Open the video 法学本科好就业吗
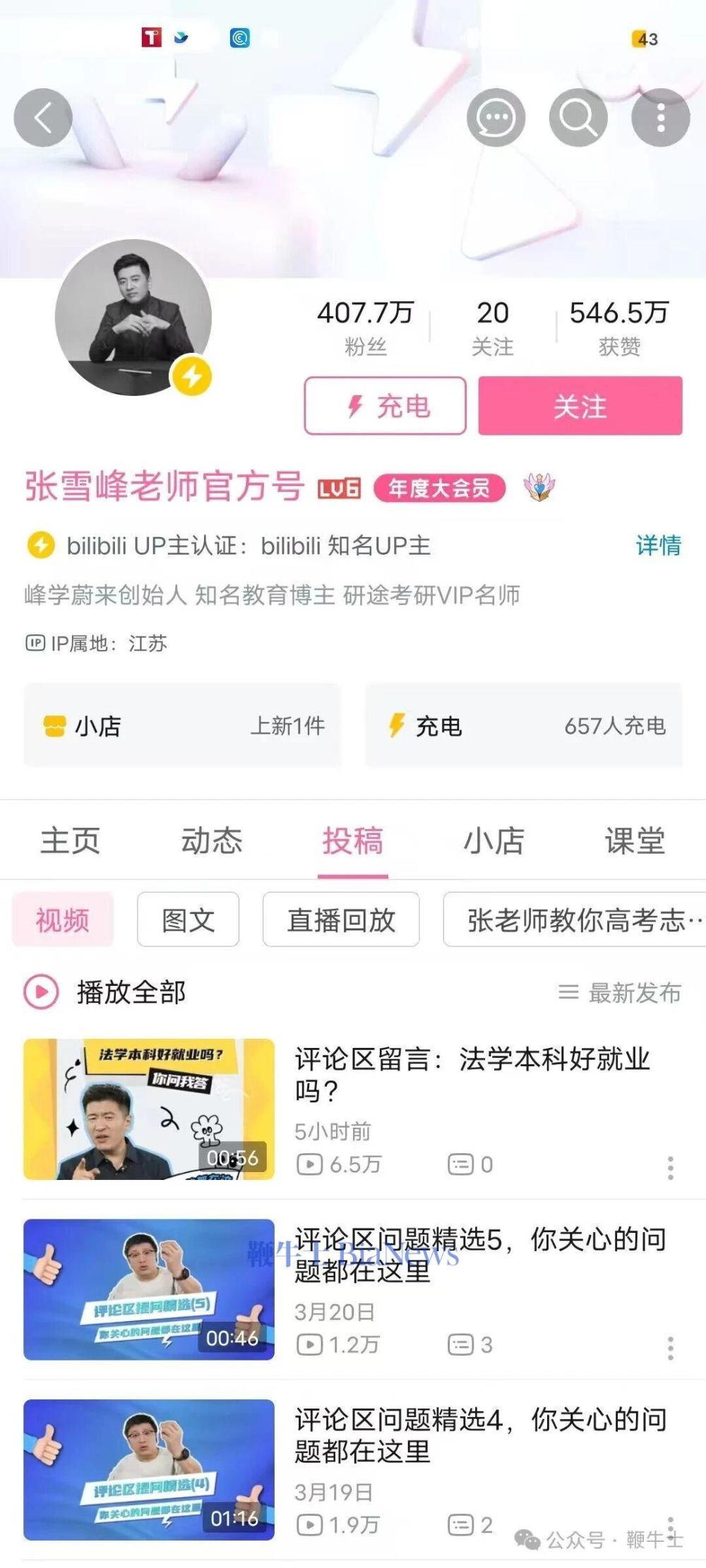 [x=472, y=1074]
